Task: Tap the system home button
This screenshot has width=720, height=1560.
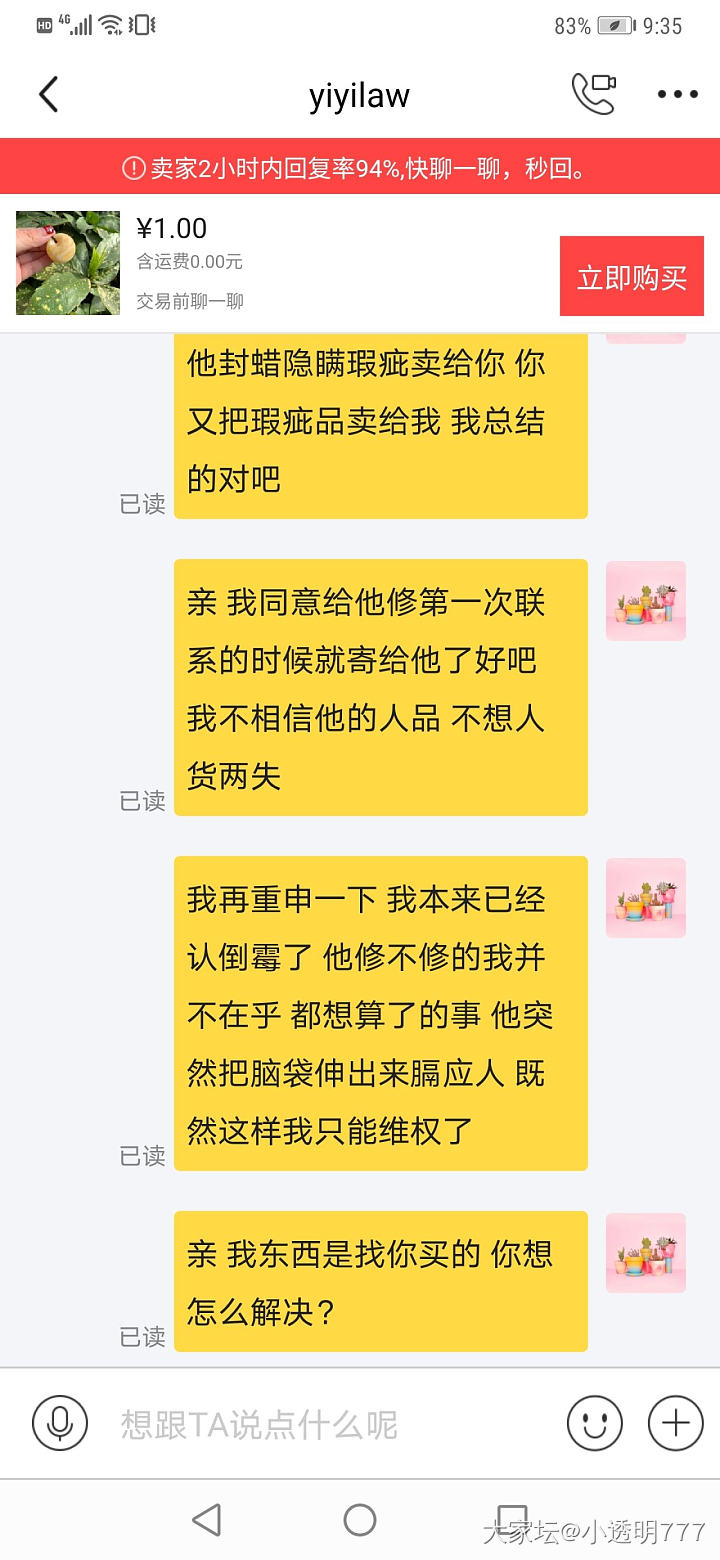Action: pyautogui.click(x=360, y=1520)
